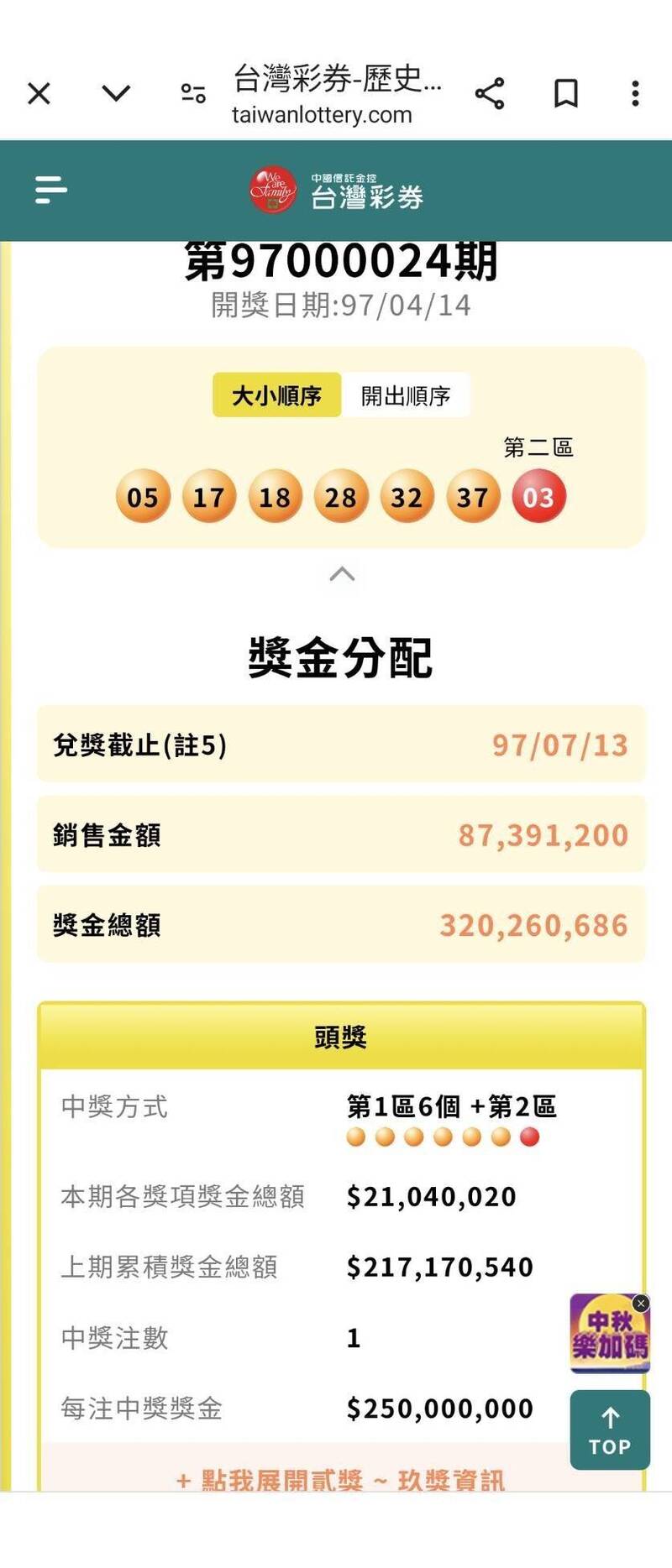Open the page dropdown chevron in browser bar
Image resolution: width=672 pixels, height=1568 pixels.
pyautogui.click(x=117, y=94)
